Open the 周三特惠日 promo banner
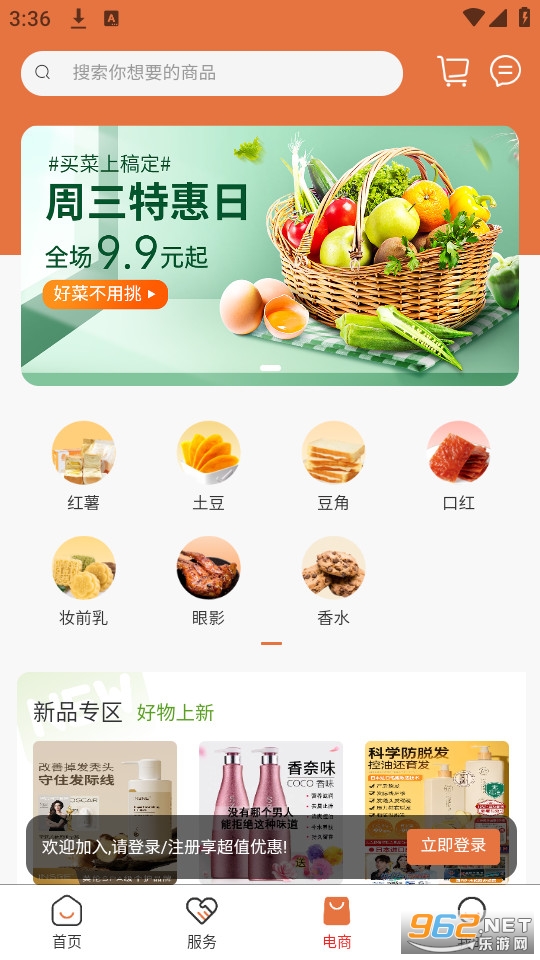 pyautogui.click(x=270, y=256)
